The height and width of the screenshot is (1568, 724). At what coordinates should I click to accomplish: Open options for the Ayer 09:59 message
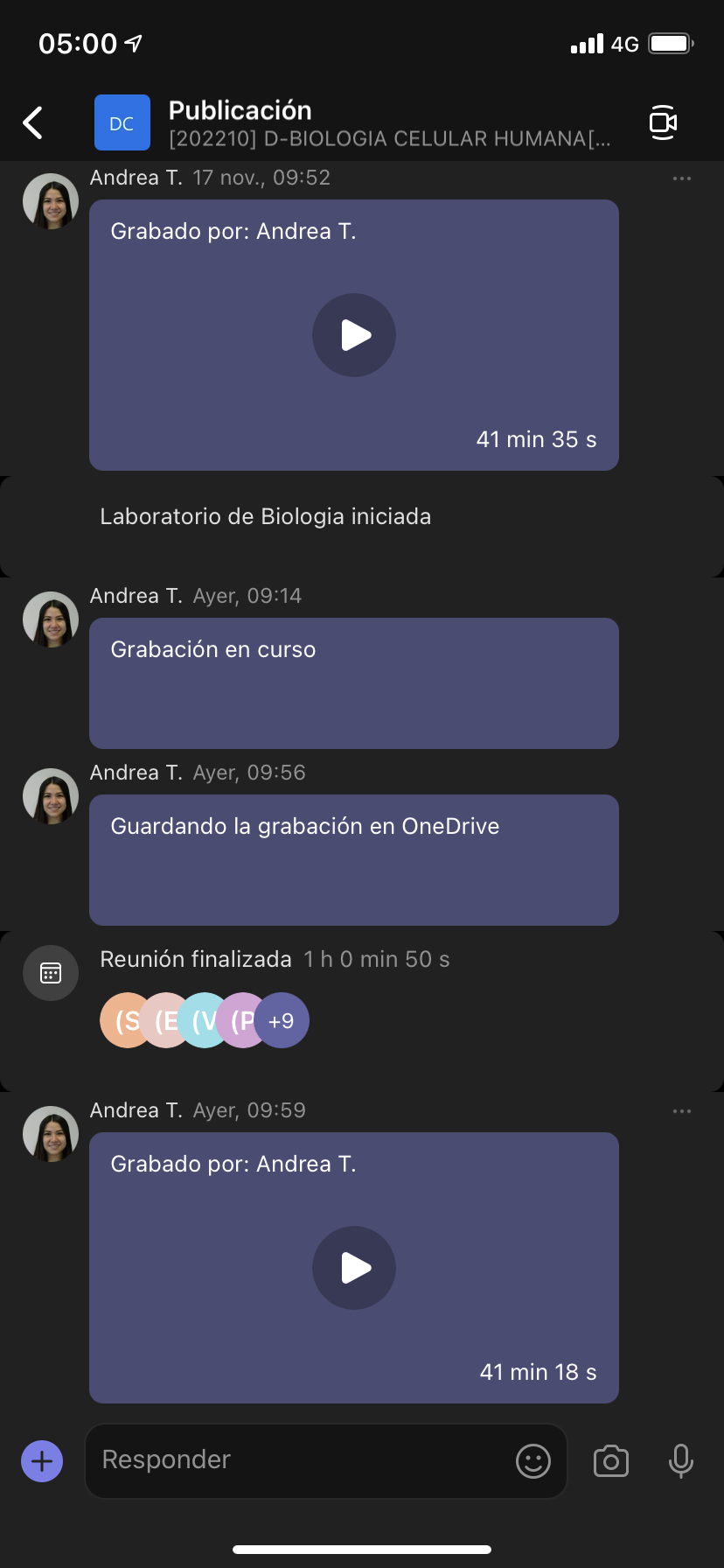(x=682, y=1111)
